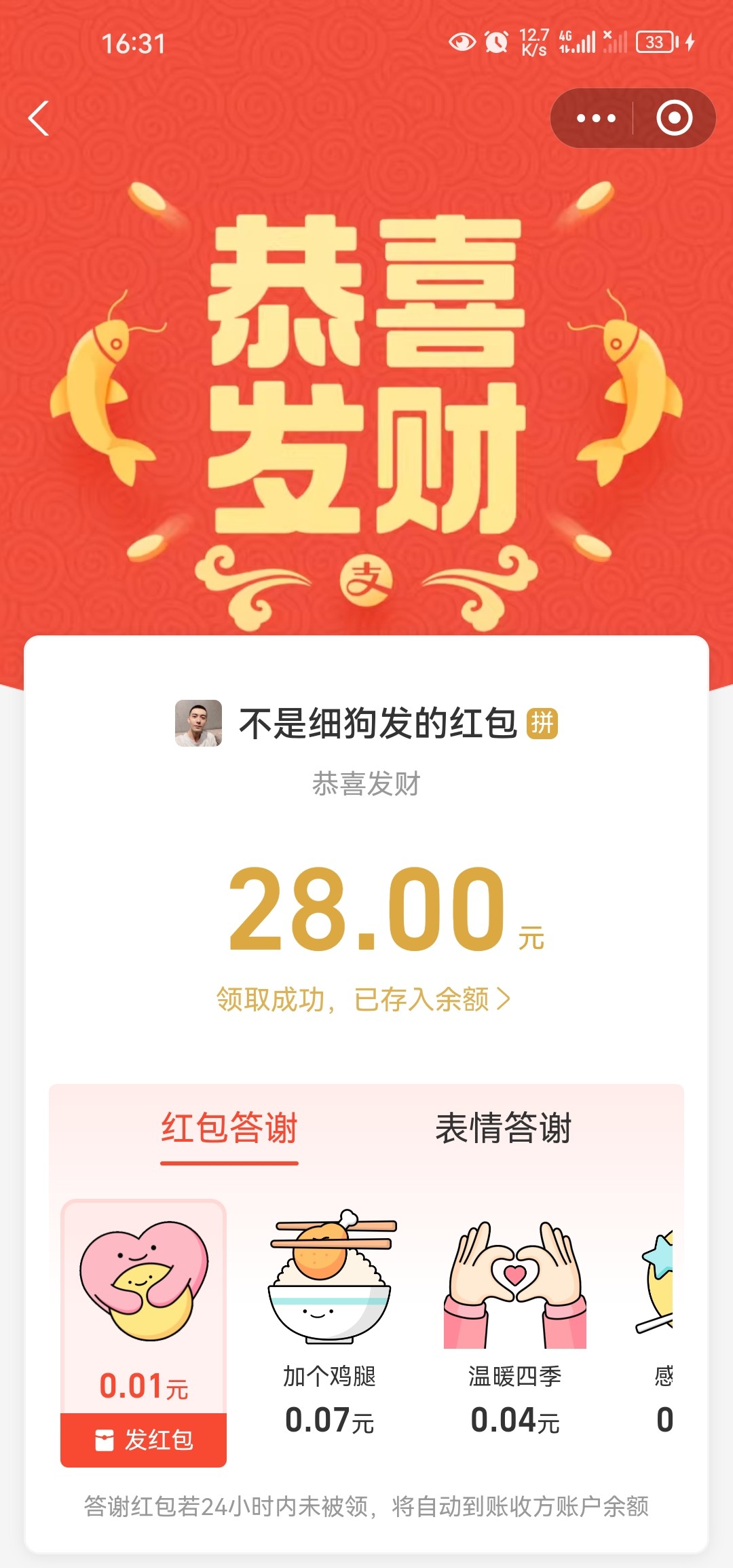Open the sender's profile photo

click(198, 723)
